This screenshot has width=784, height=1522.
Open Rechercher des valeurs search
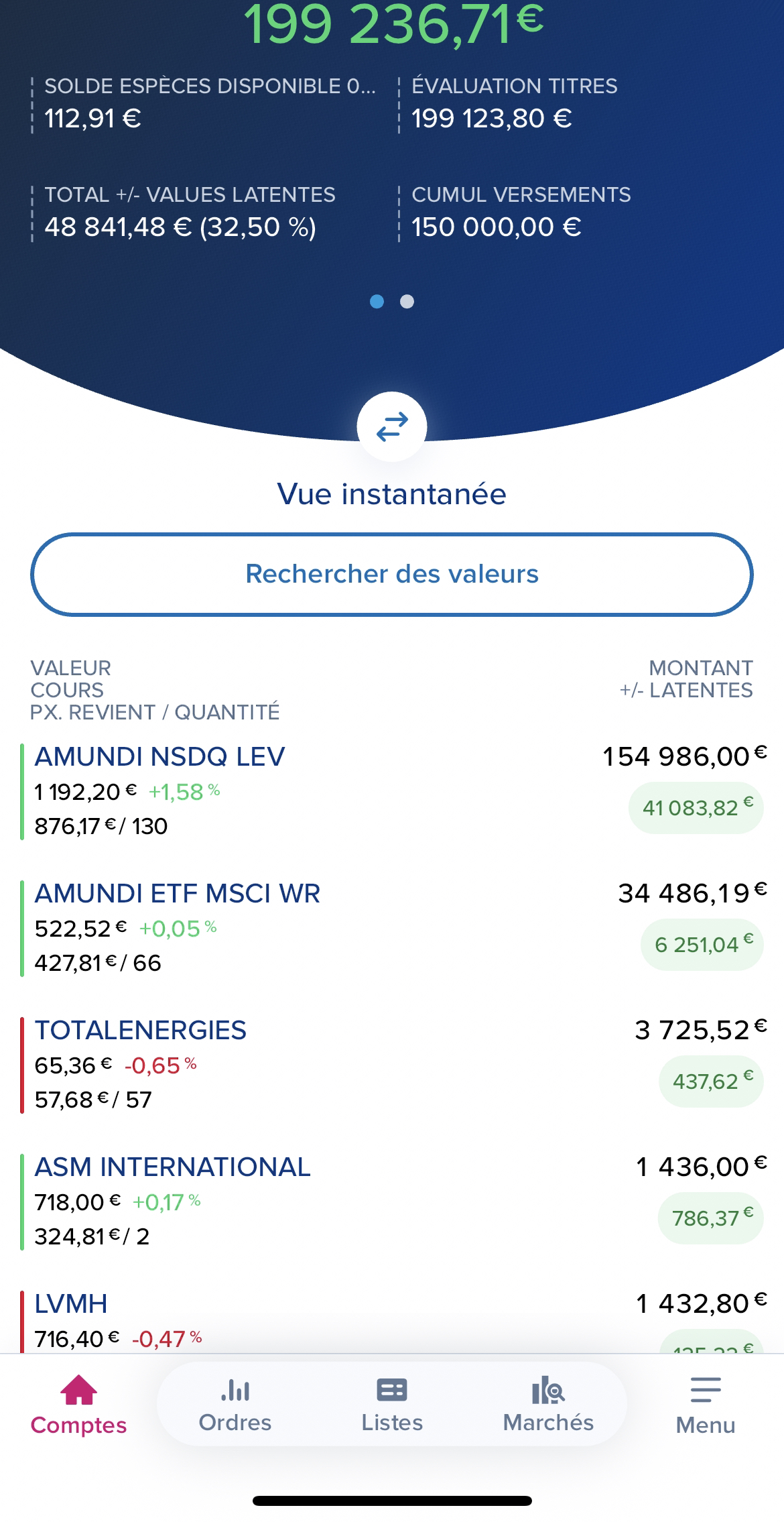(392, 574)
